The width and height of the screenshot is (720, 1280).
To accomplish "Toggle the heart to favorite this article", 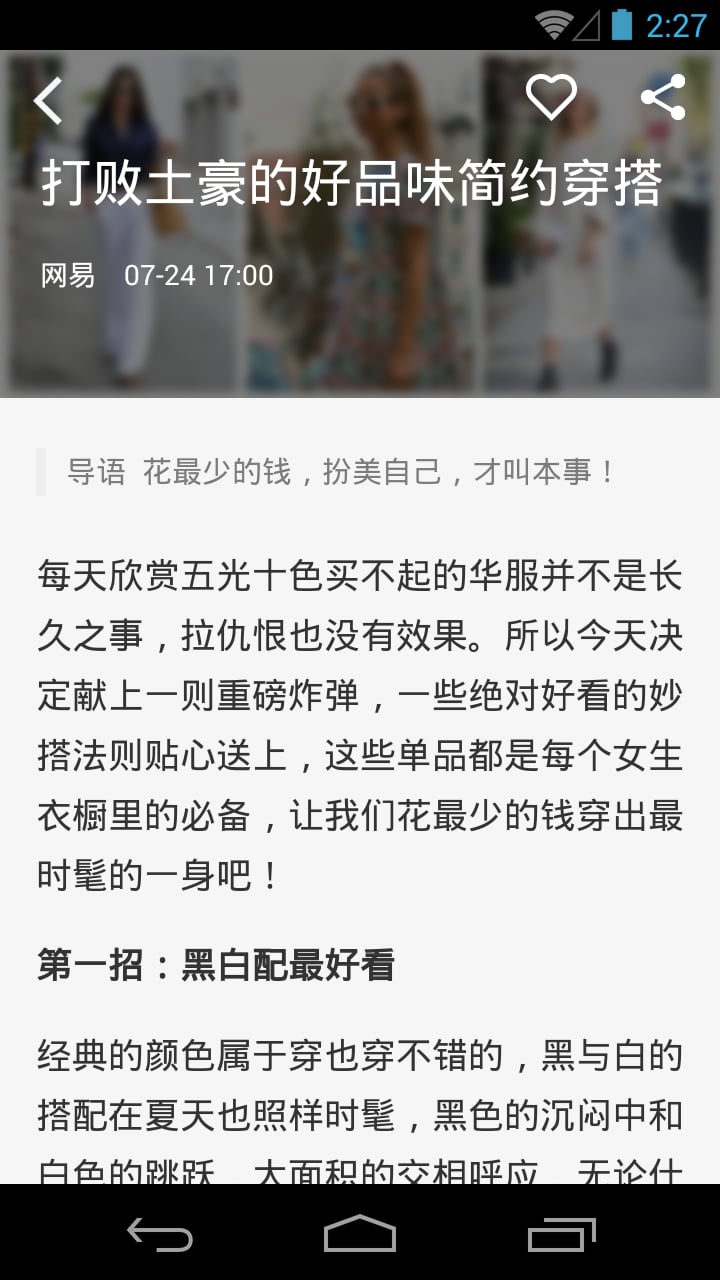I will pyautogui.click(x=551, y=97).
